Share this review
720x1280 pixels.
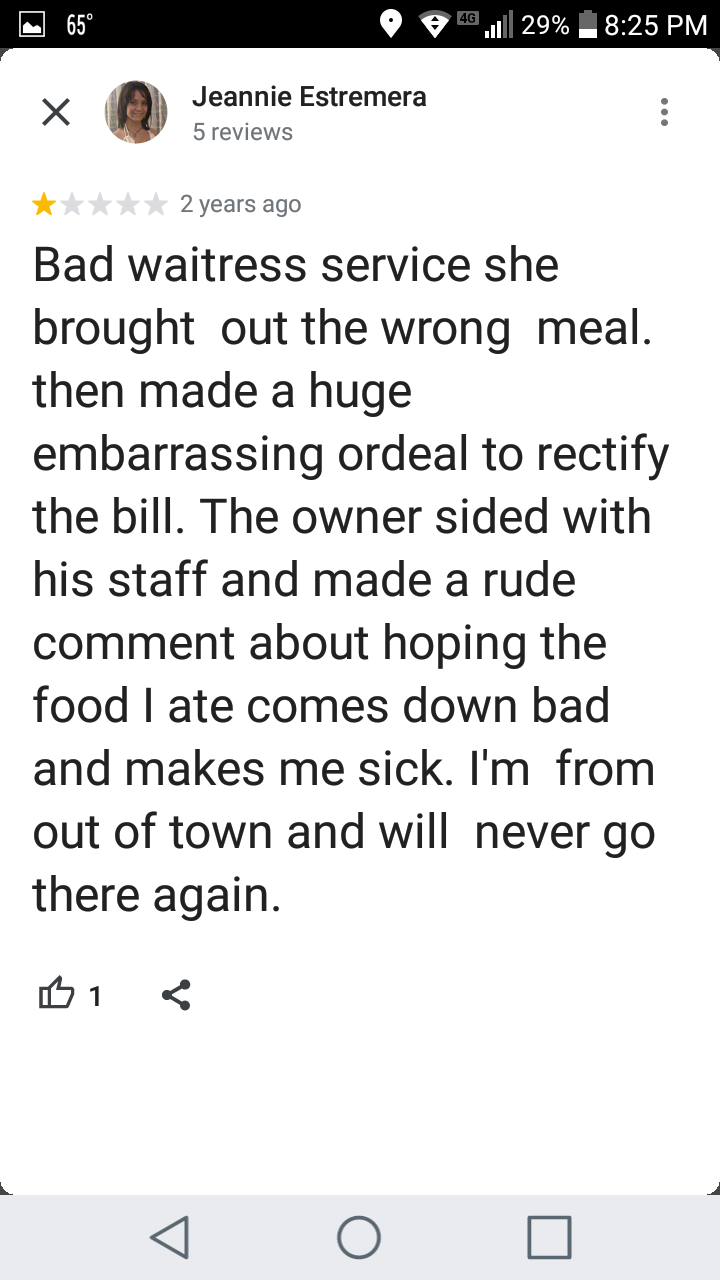click(x=176, y=995)
